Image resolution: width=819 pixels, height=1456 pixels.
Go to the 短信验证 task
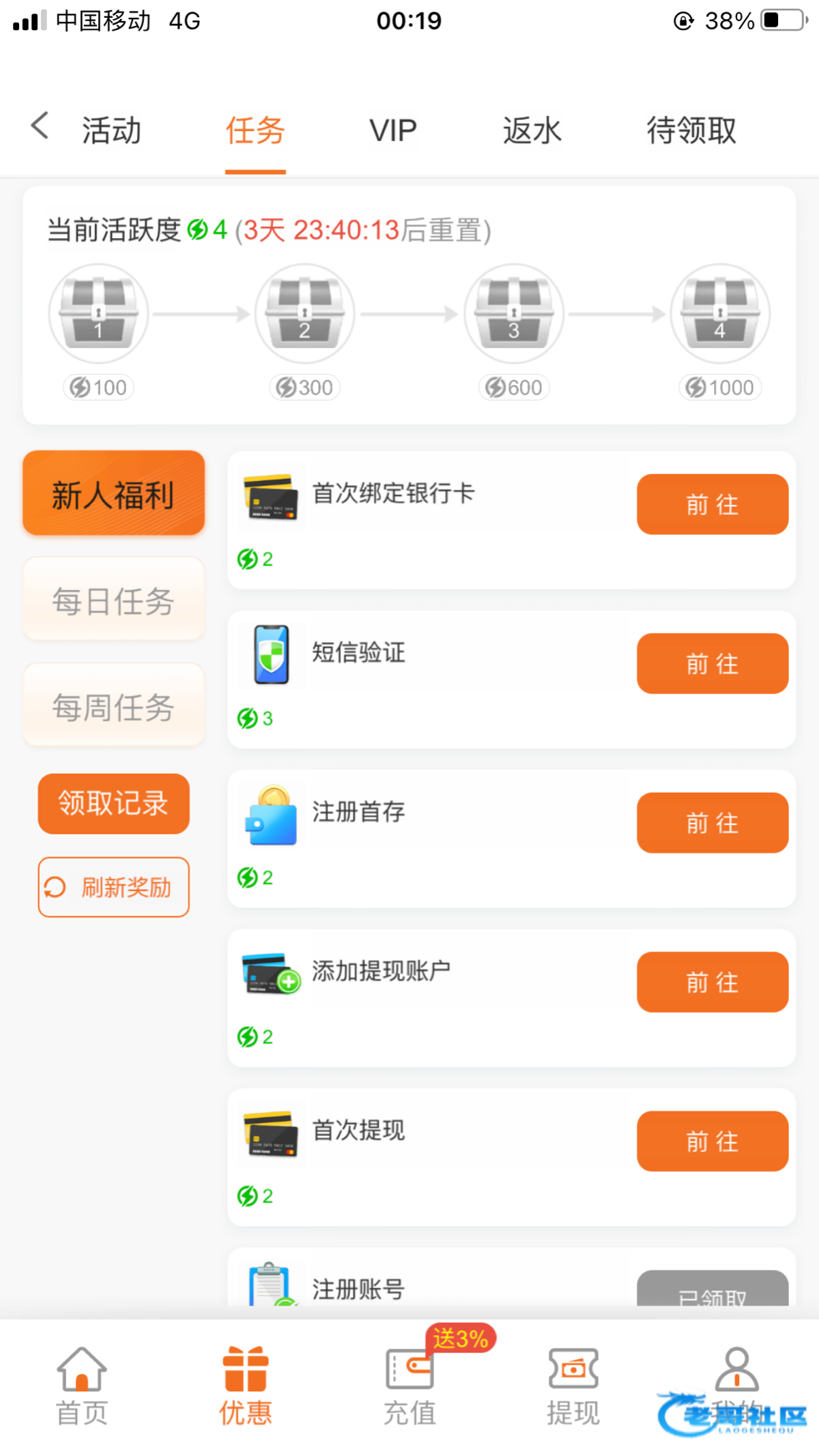[x=712, y=663]
